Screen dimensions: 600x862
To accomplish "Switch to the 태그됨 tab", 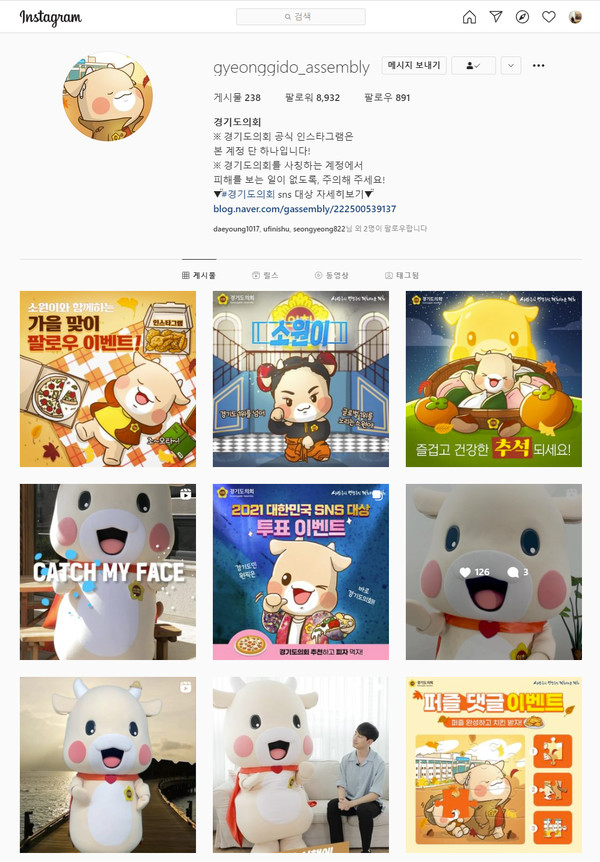I will [x=402, y=275].
